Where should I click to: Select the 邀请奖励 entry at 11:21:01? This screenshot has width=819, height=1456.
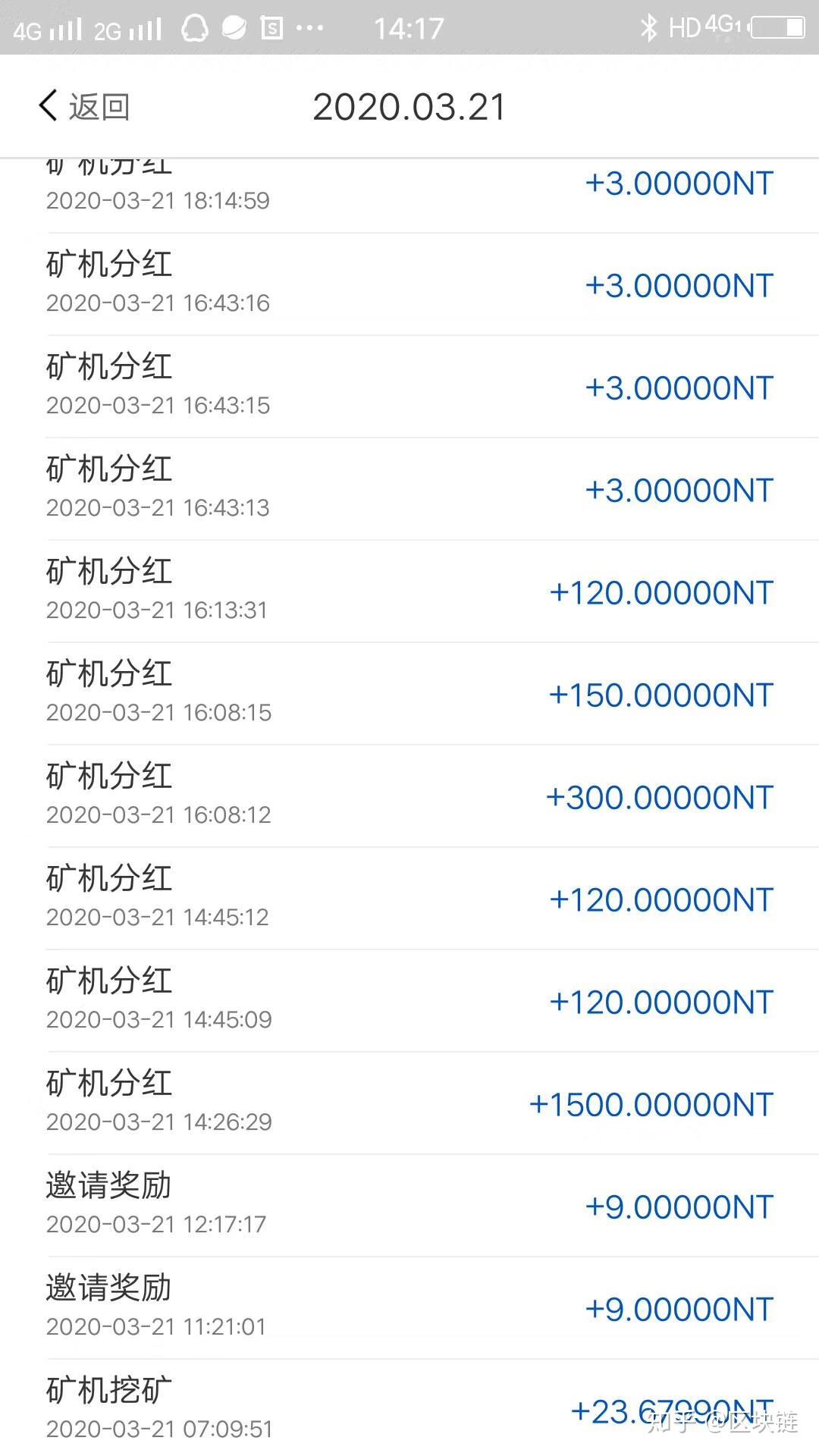[x=409, y=1306]
